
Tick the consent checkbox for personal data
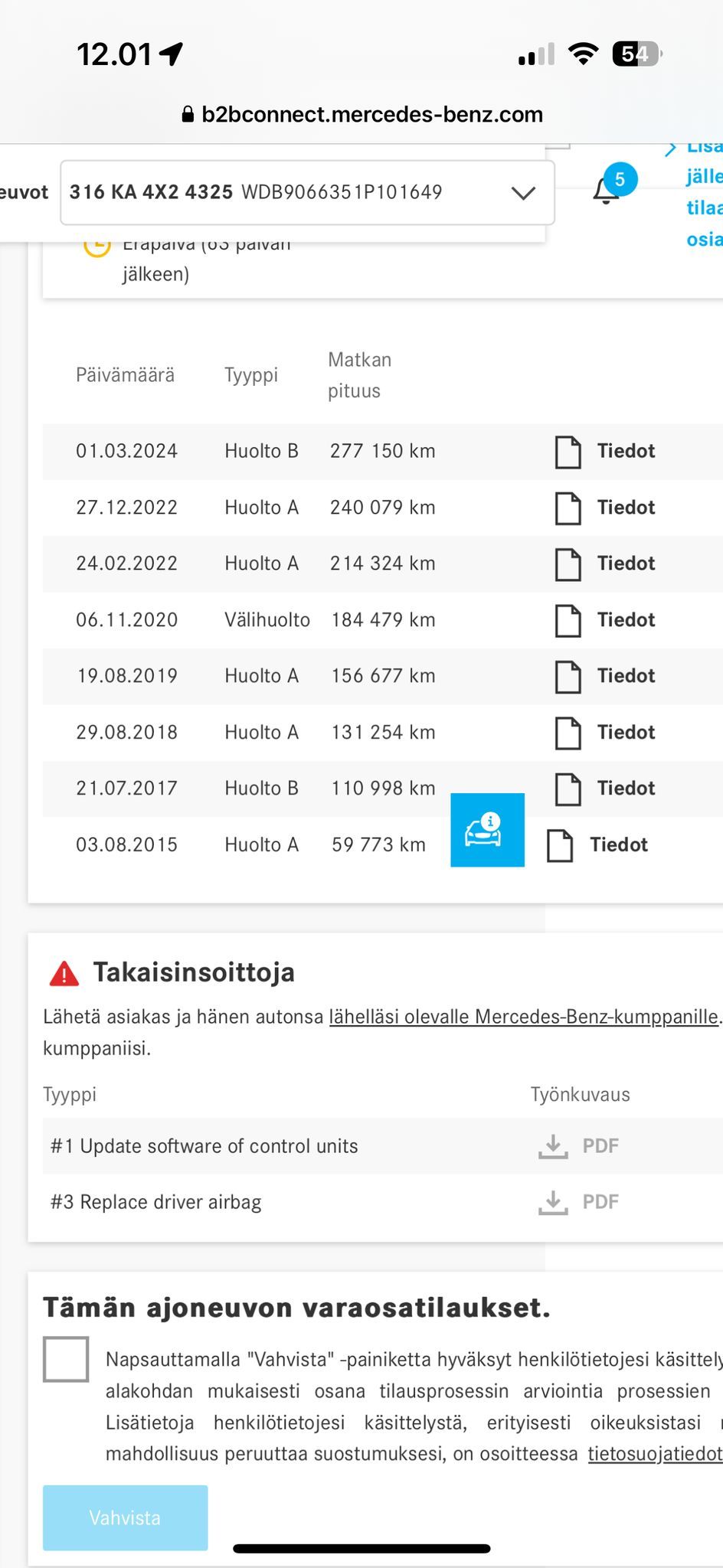click(x=66, y=1359)
